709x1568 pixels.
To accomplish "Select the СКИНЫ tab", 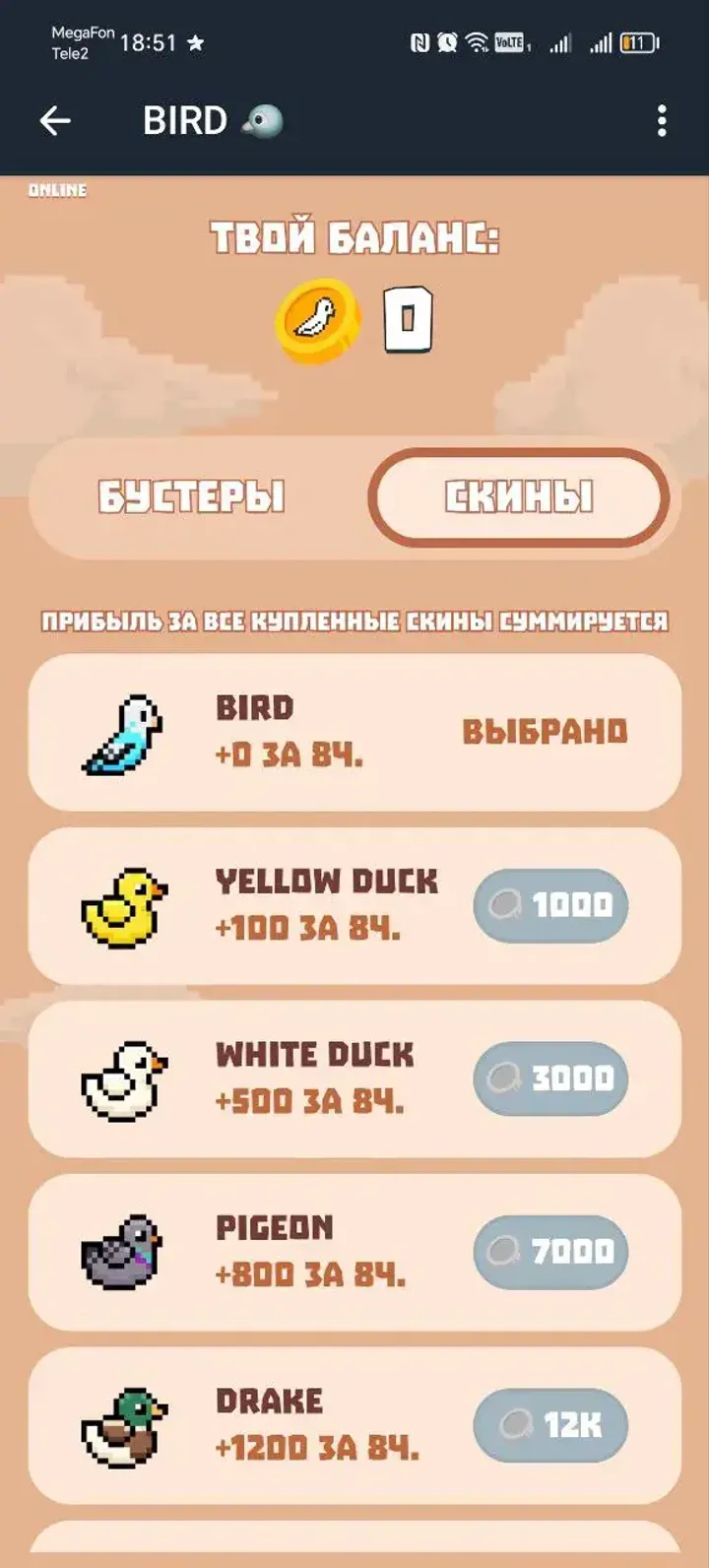I will (519, 497).
